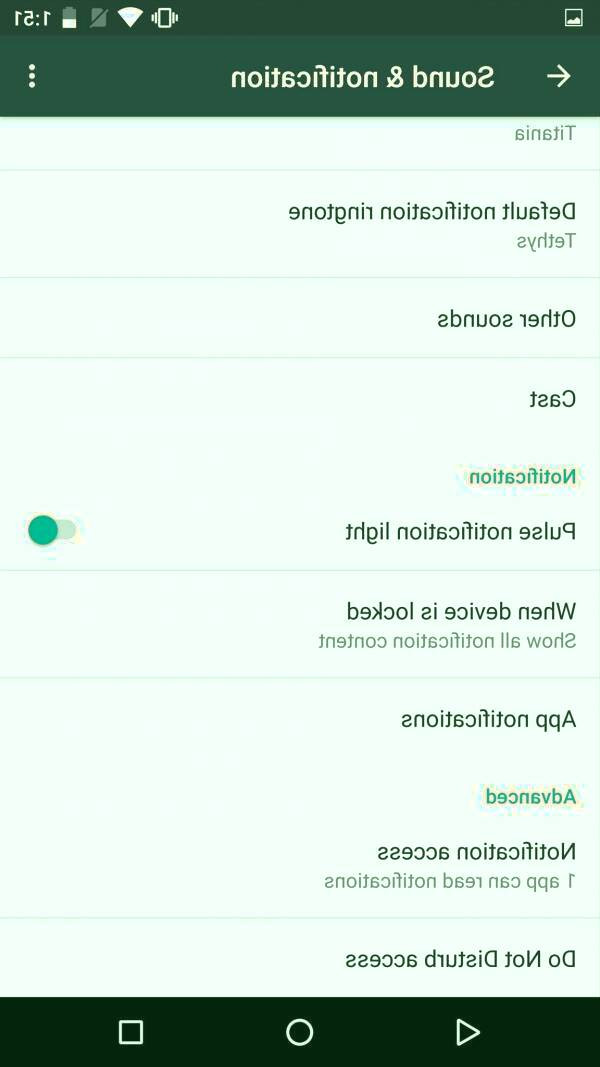
Task: Open Default notification ringtone setting
Action: [x=300, y=225]
